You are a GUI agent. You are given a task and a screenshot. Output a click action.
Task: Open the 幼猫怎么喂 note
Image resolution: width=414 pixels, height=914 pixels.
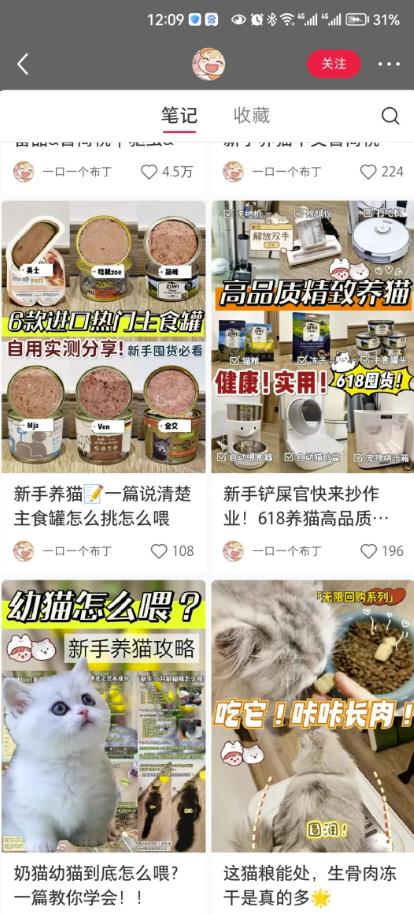104,716
